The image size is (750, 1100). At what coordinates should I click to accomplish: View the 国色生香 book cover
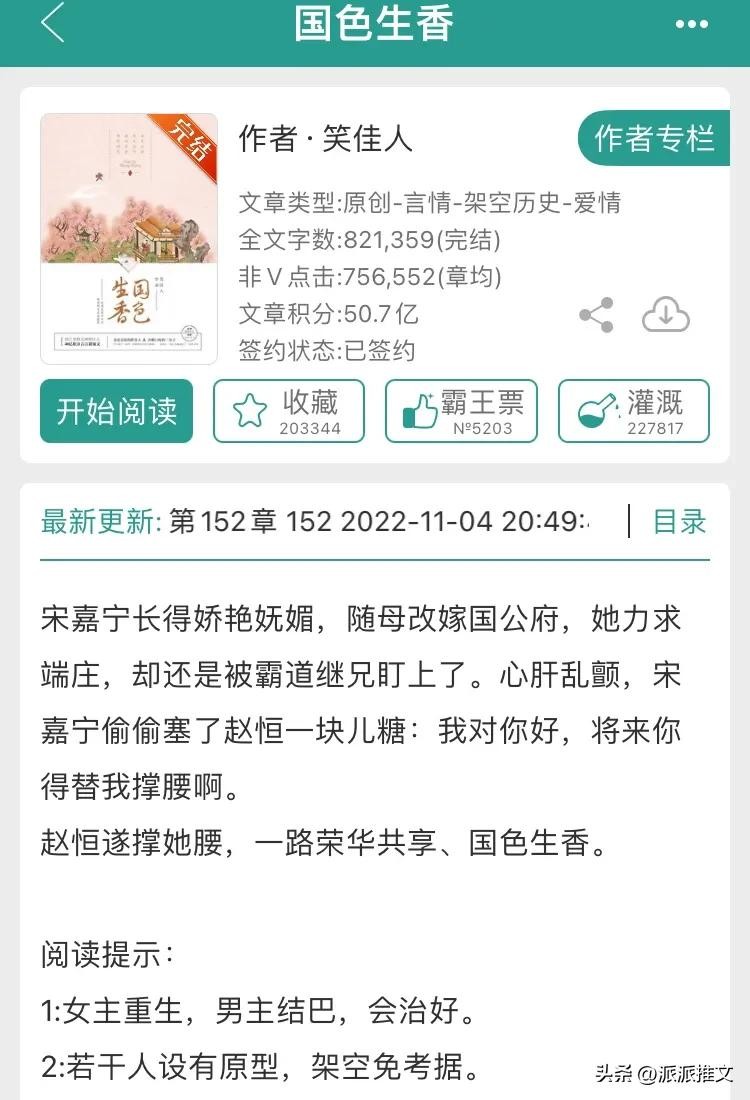pos(129,239)
